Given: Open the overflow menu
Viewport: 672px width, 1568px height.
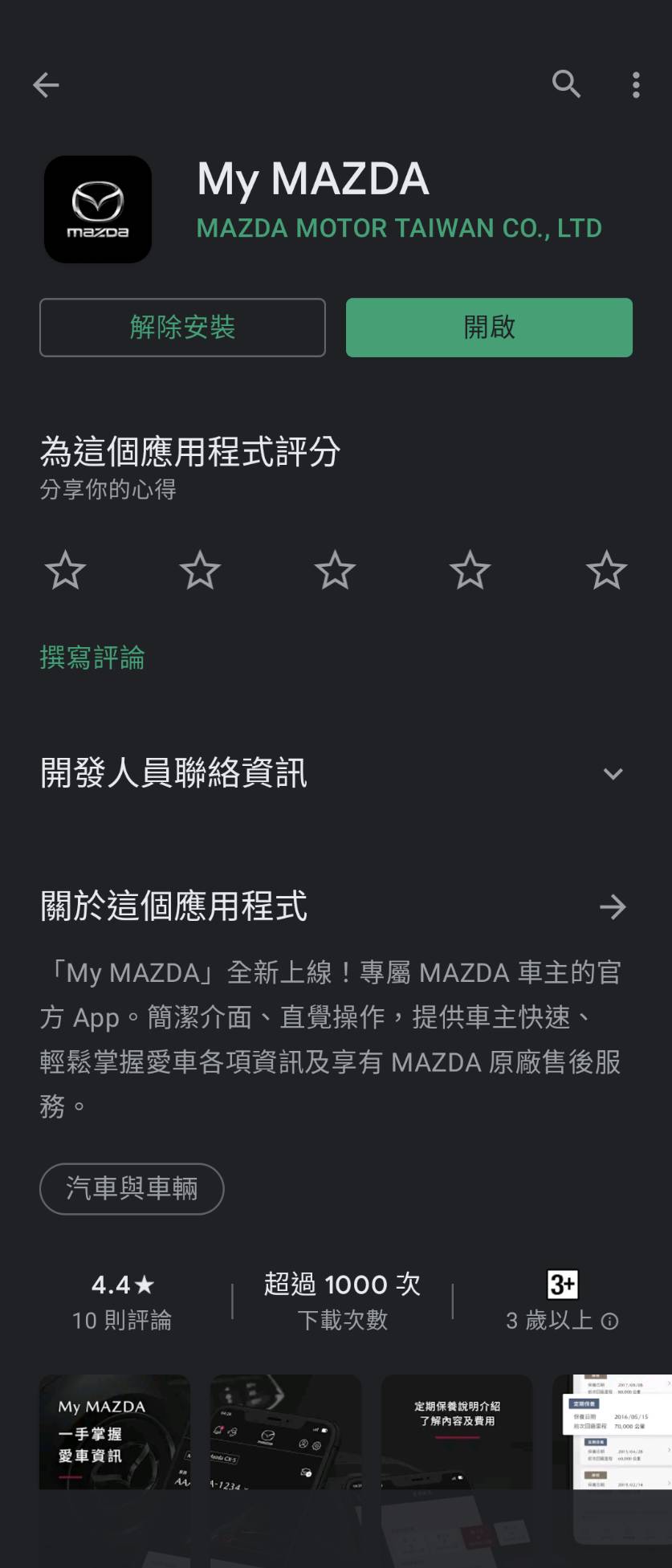Looking at the screenshot, I should tap(635, 84).
